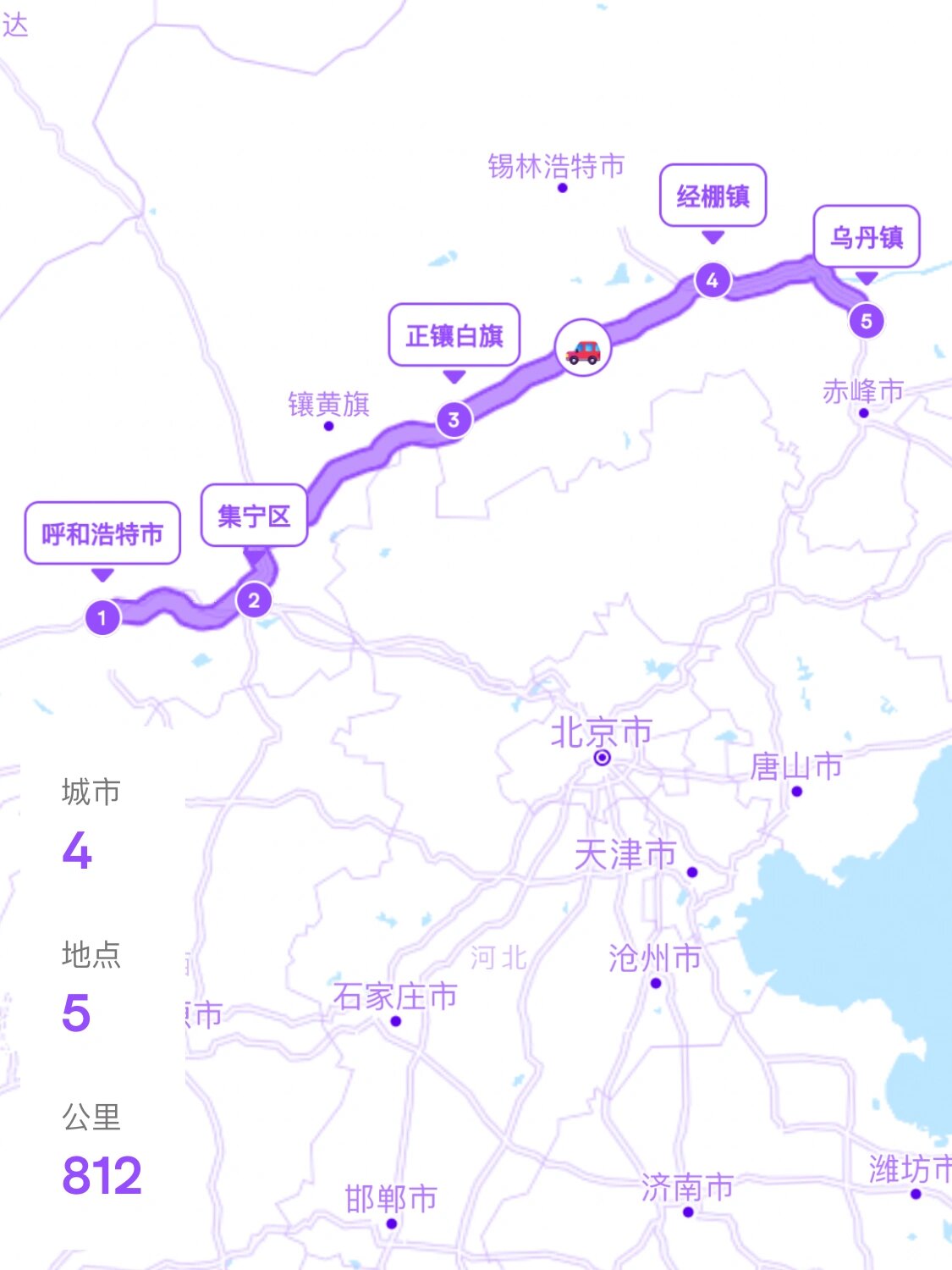
Task: Open the 呼和浩特市 label bubble
Action: [103, 533]
